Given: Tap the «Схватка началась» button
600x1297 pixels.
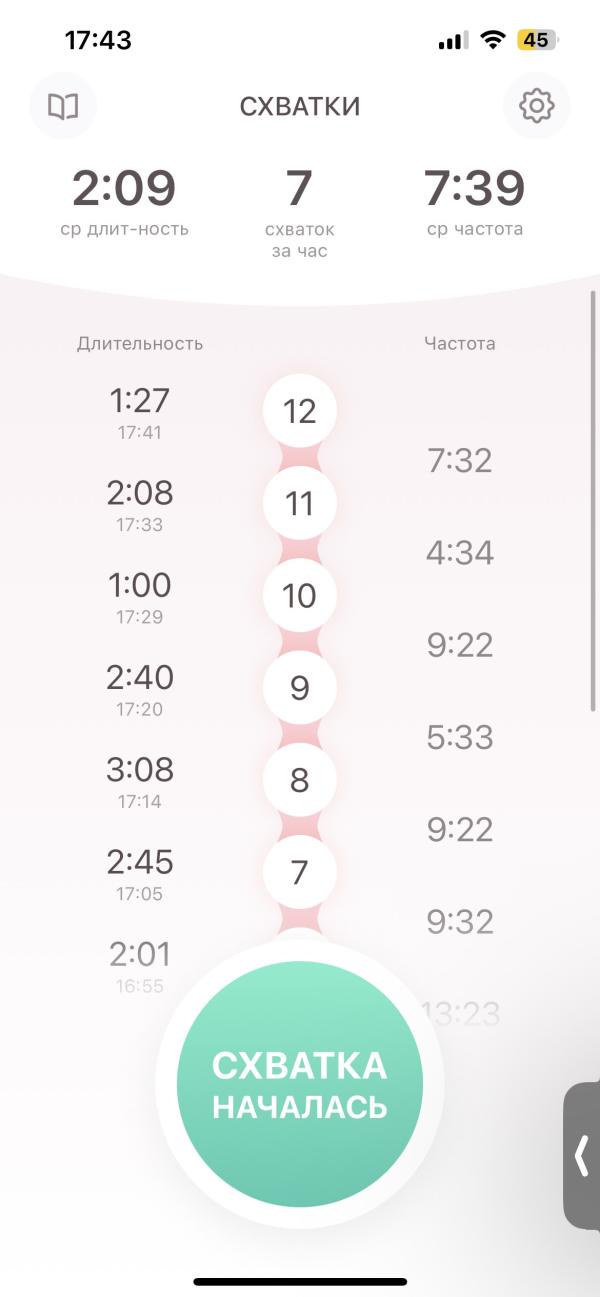Looking at the screenshot, I should 300,1084.
